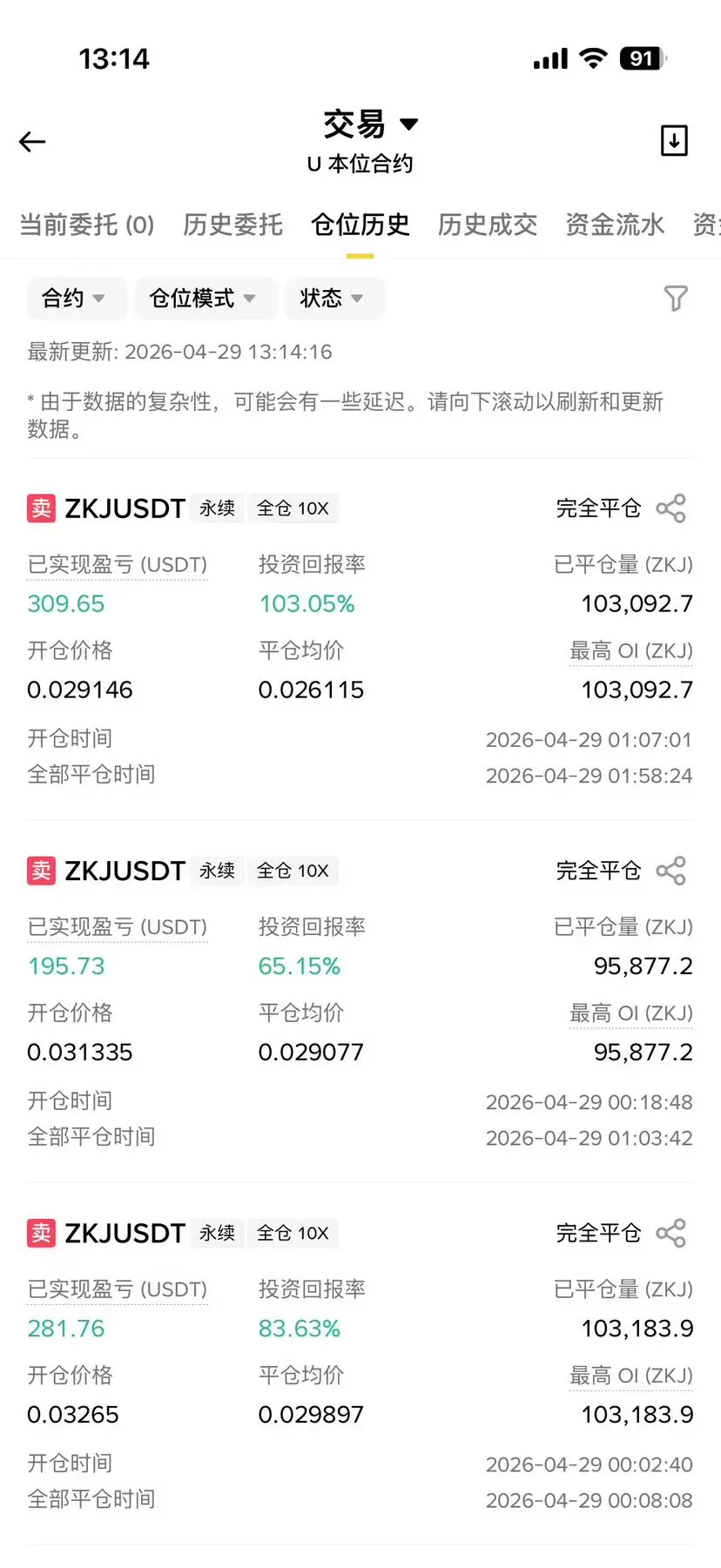Expand the 合约 filter dropdown
This screenshot has height=1568, width=721.
76,299
